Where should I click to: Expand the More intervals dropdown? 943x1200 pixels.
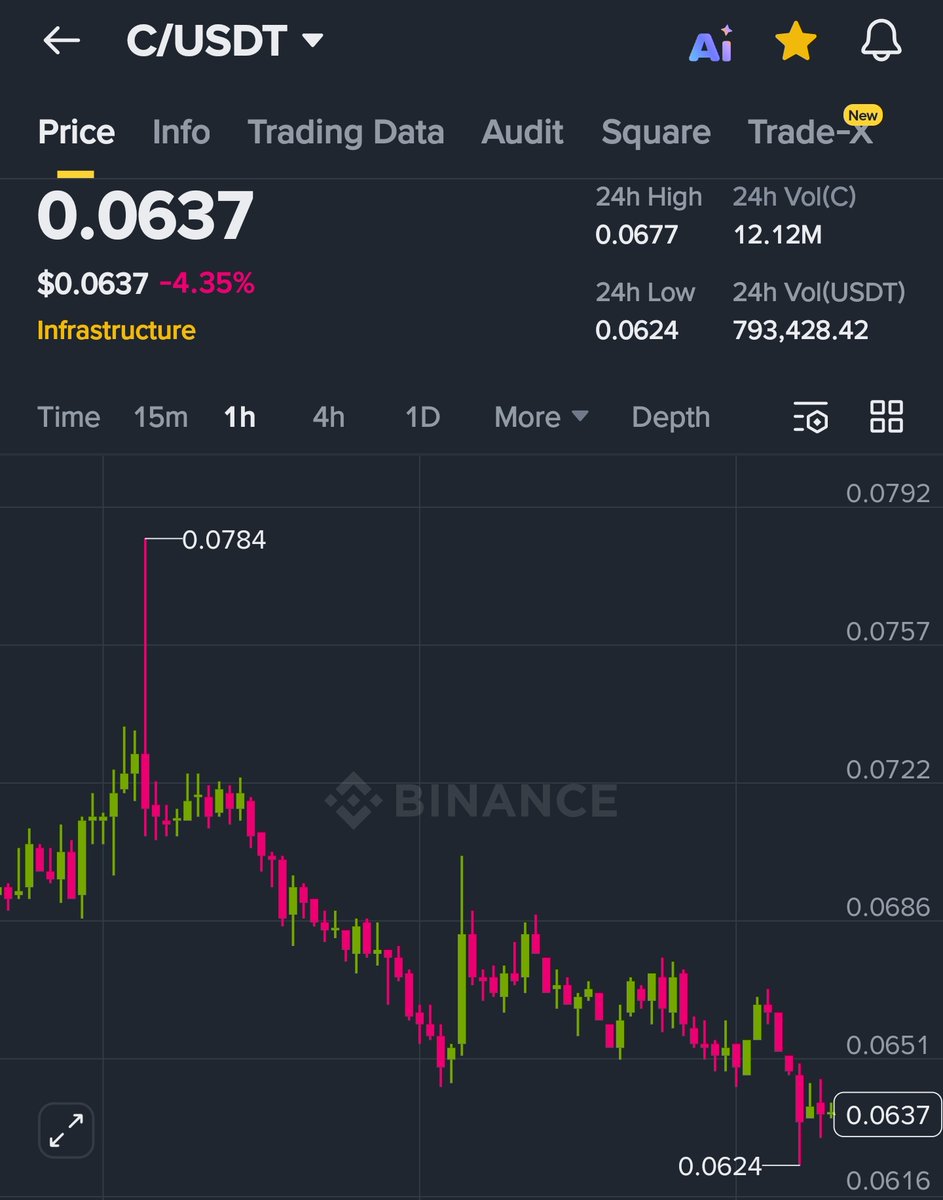pos(541,417)
